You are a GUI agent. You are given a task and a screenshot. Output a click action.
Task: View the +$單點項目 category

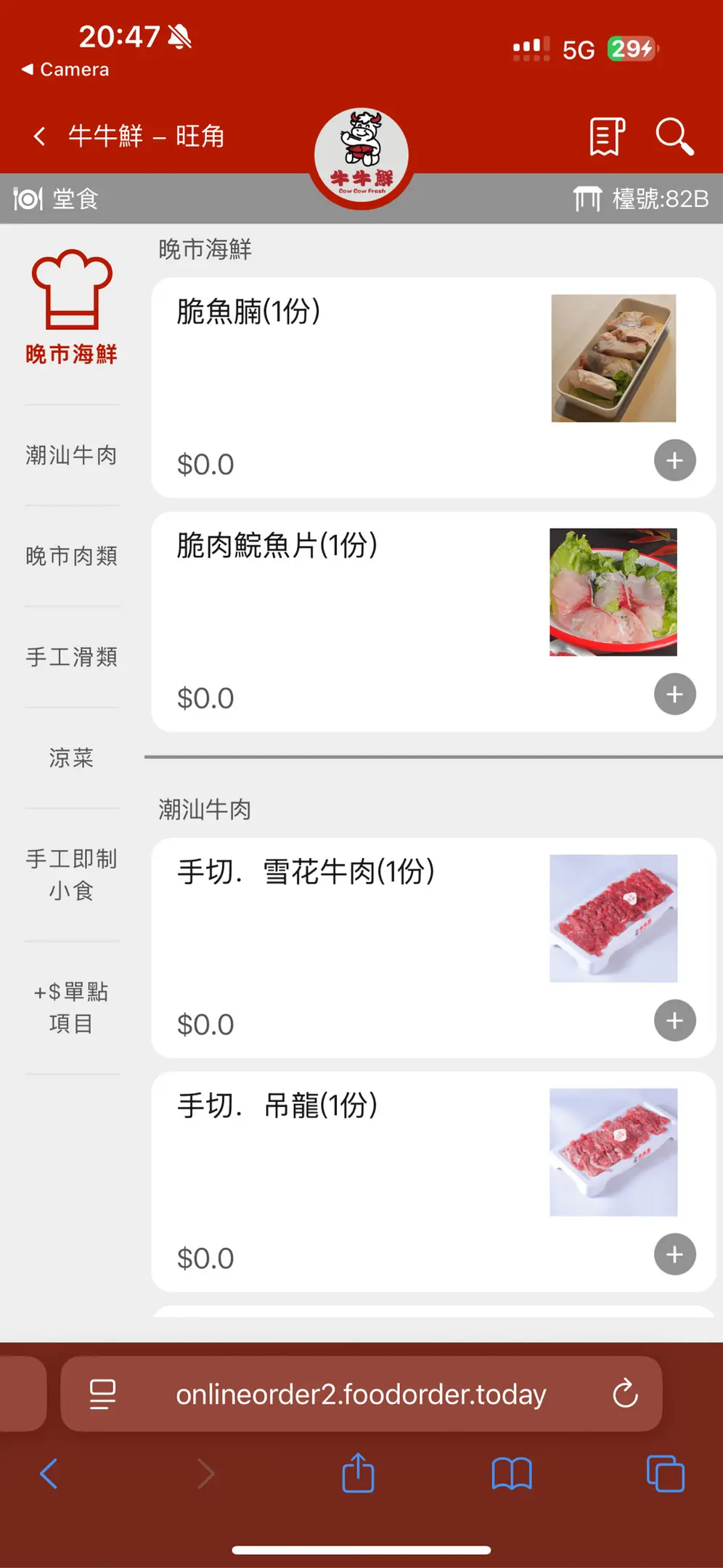[x=71, y=1008]
